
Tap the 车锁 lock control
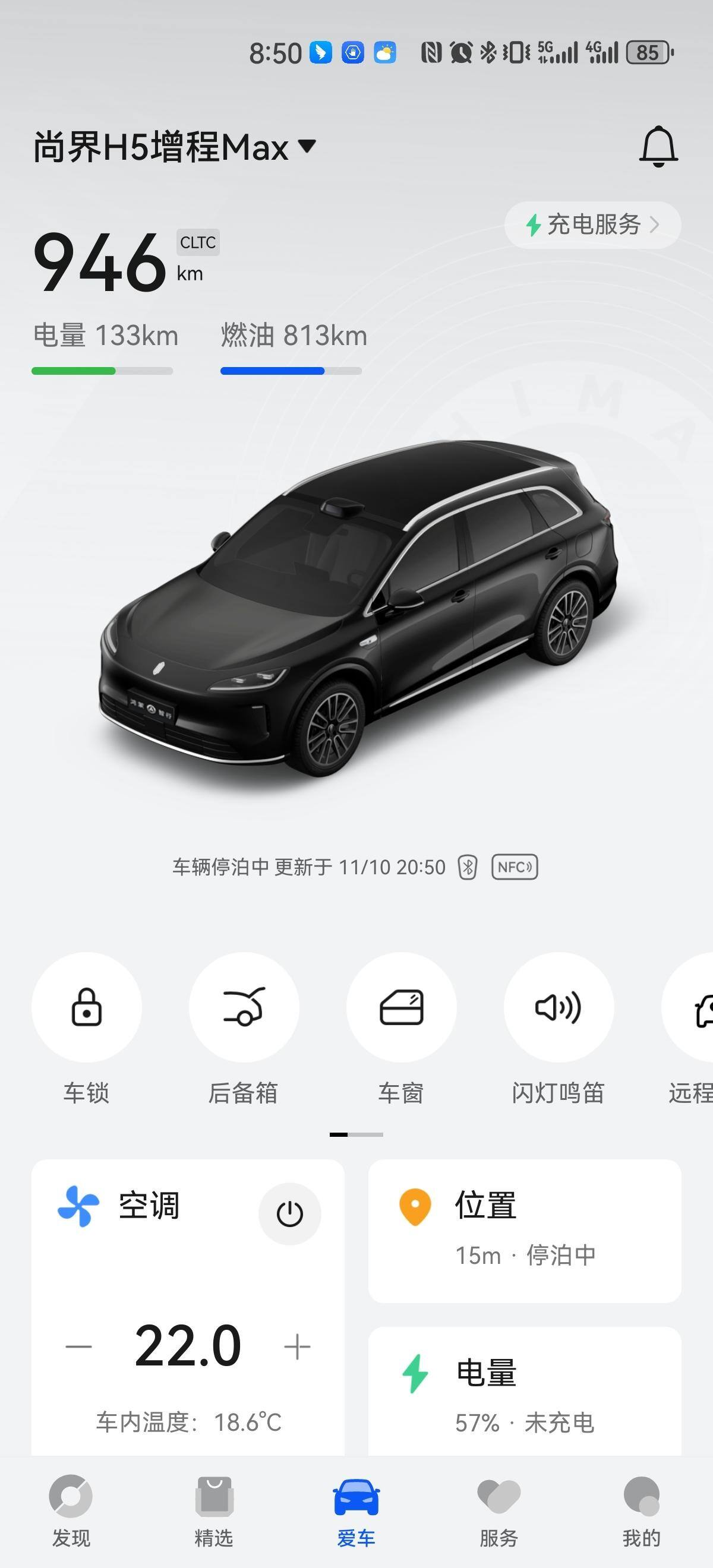(x=87, y=1007)
